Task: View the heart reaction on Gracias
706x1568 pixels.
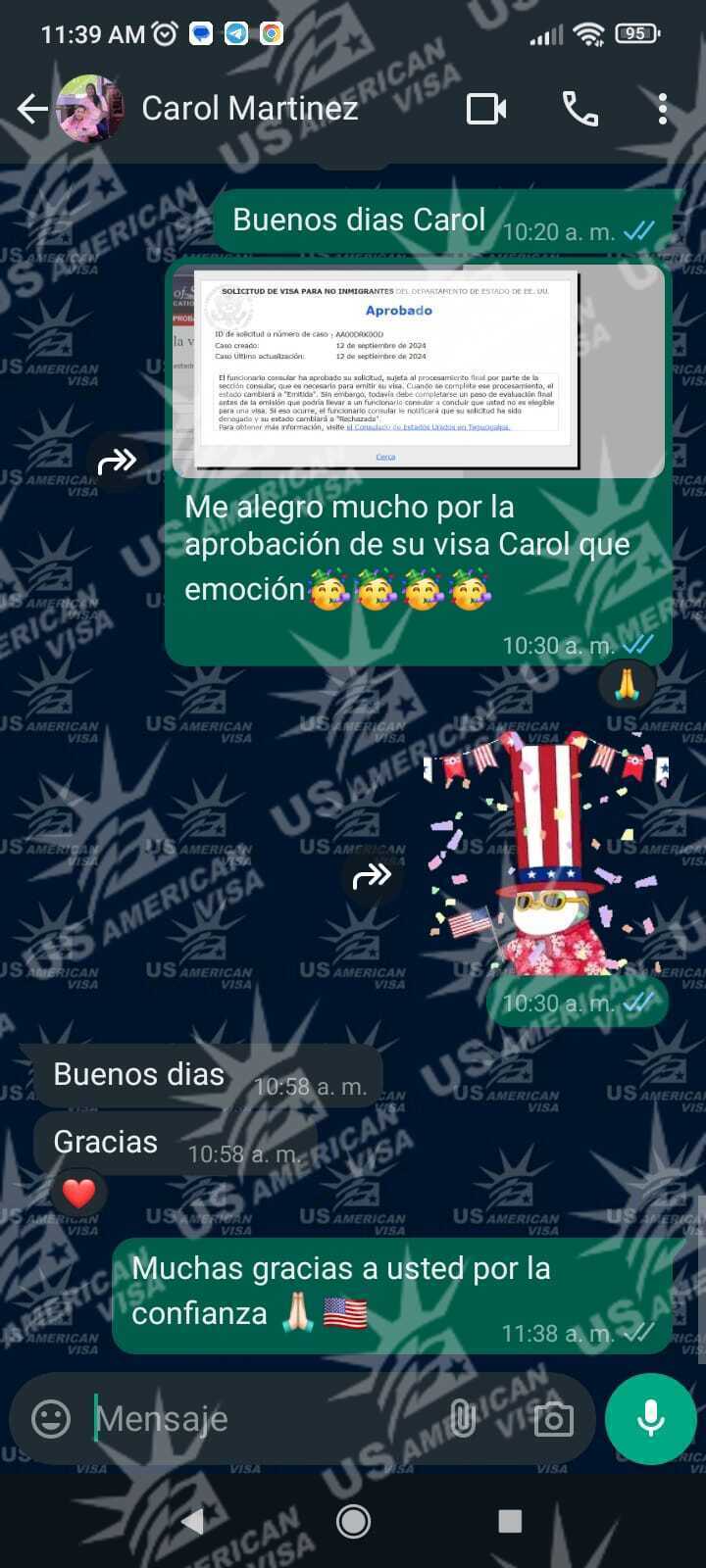Action: [x=78, y=1194]
